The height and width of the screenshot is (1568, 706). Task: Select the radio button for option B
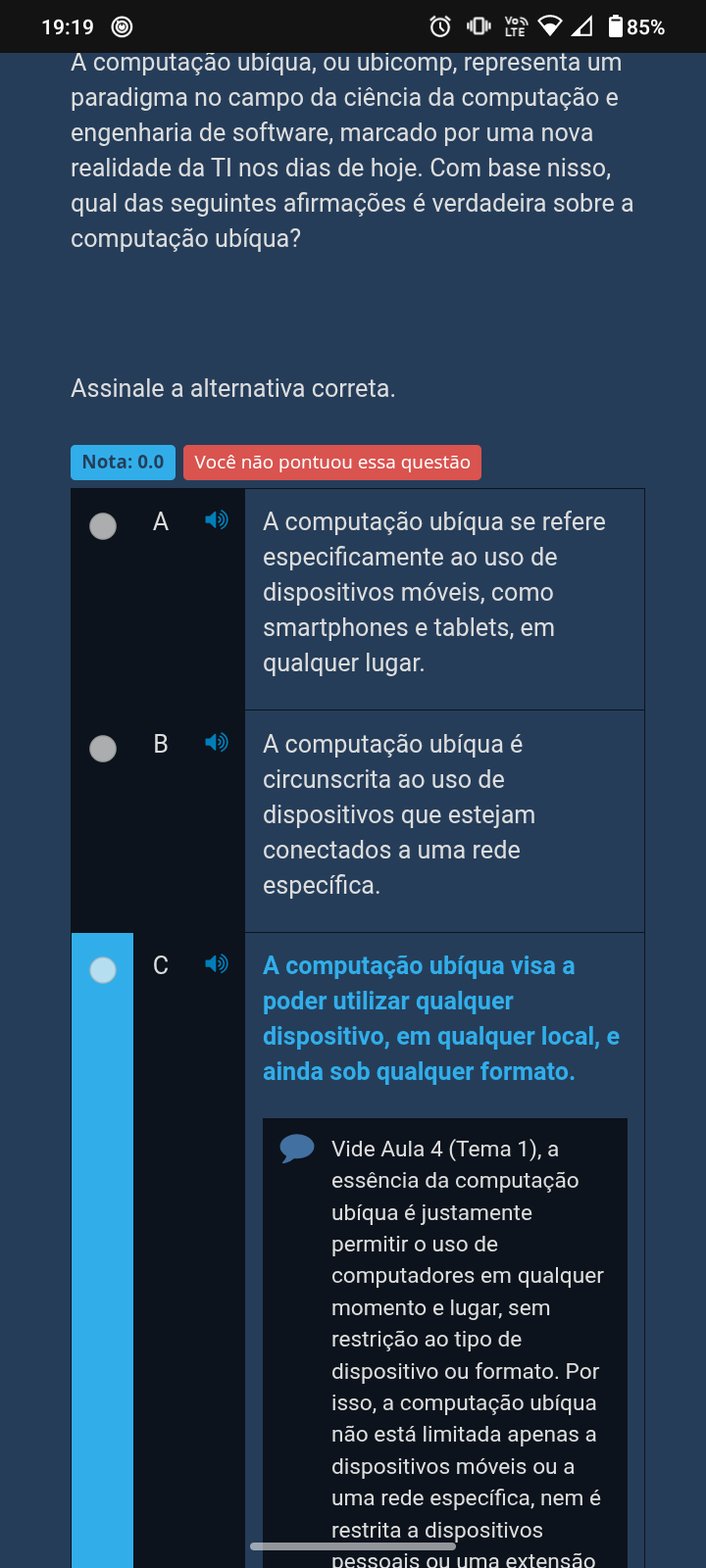103,749
